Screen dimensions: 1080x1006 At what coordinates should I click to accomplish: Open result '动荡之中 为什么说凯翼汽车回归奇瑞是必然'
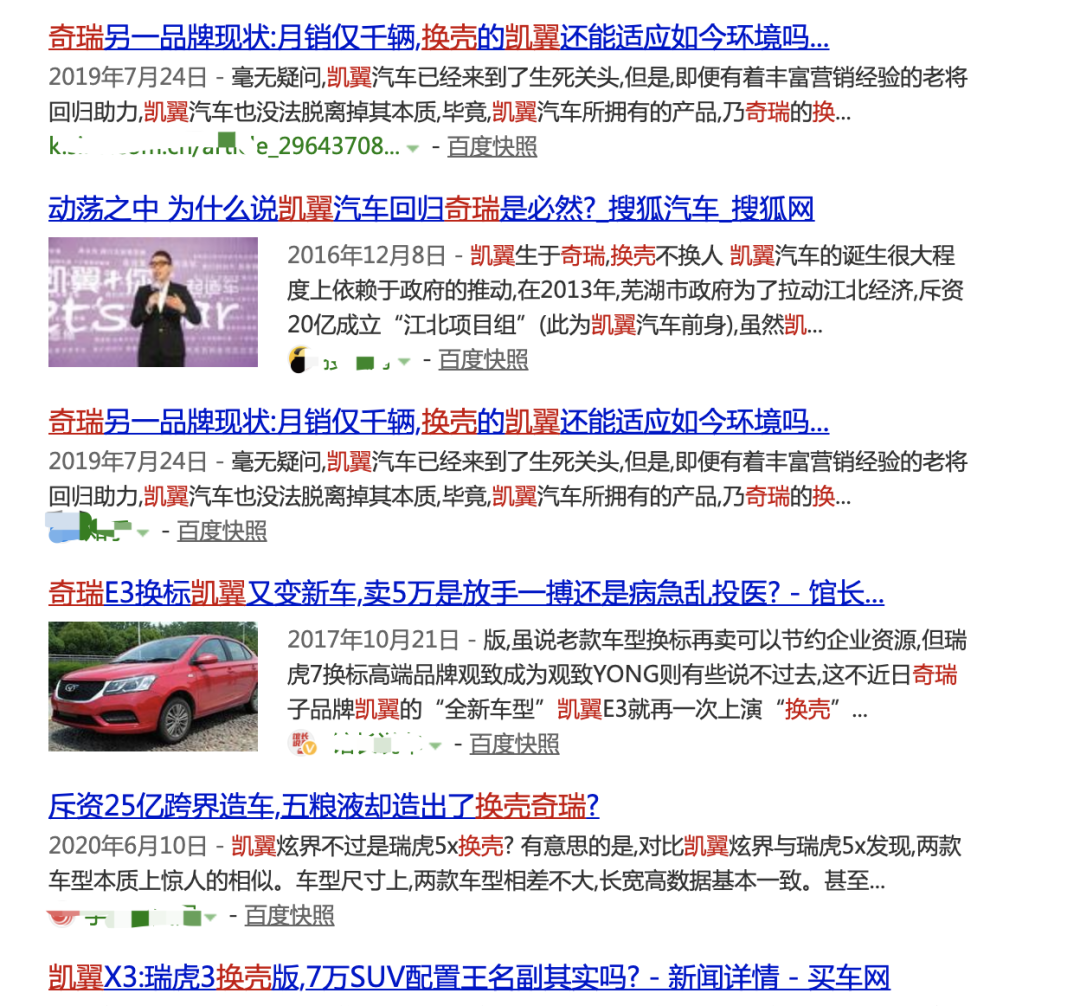tap(430, 209)
